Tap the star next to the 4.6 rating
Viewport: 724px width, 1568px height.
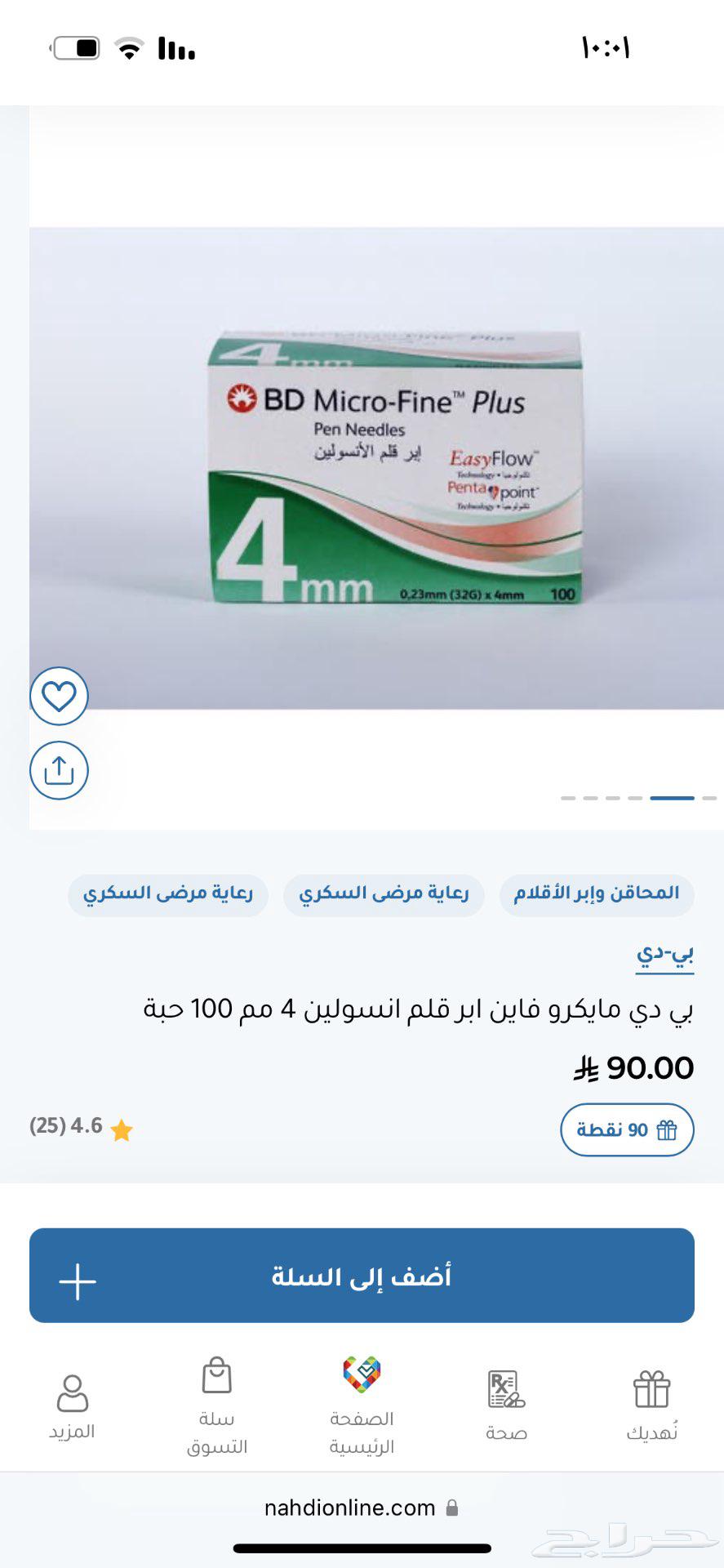pyautogui.click(x=123, y=1130)
